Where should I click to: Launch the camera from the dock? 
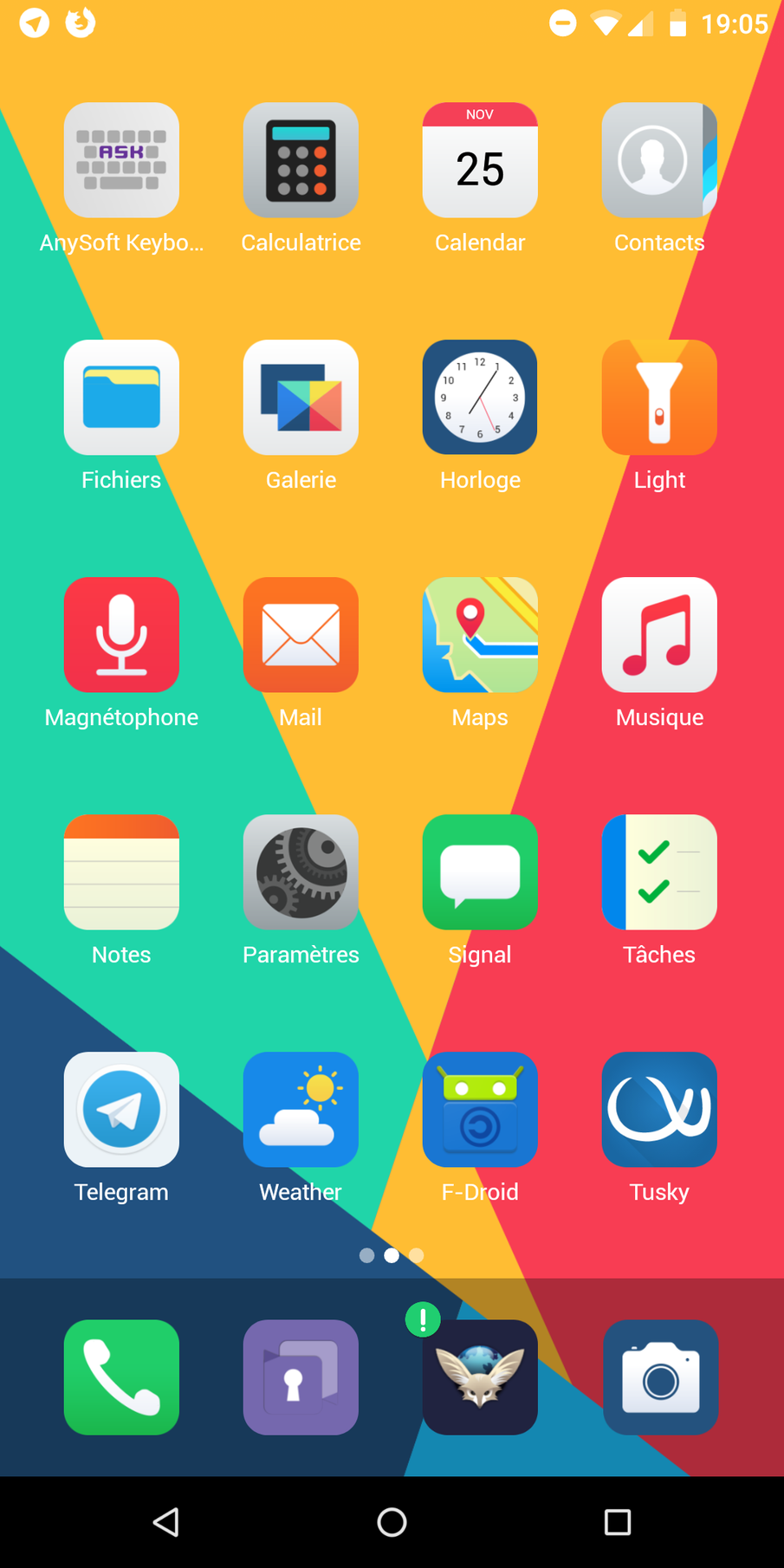click(659, 1377)
